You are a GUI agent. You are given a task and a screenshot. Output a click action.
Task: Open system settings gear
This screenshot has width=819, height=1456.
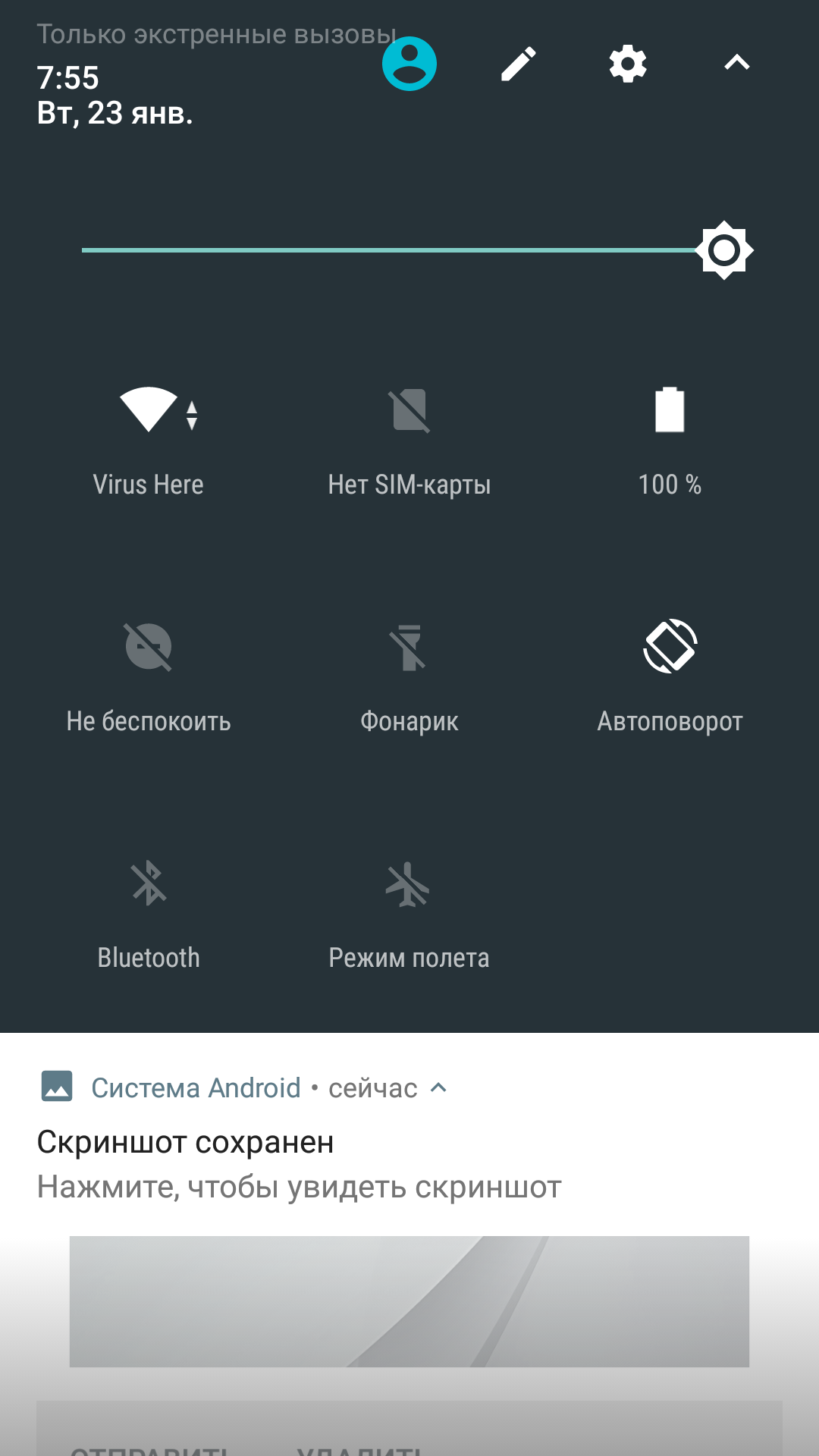[628, 64]
